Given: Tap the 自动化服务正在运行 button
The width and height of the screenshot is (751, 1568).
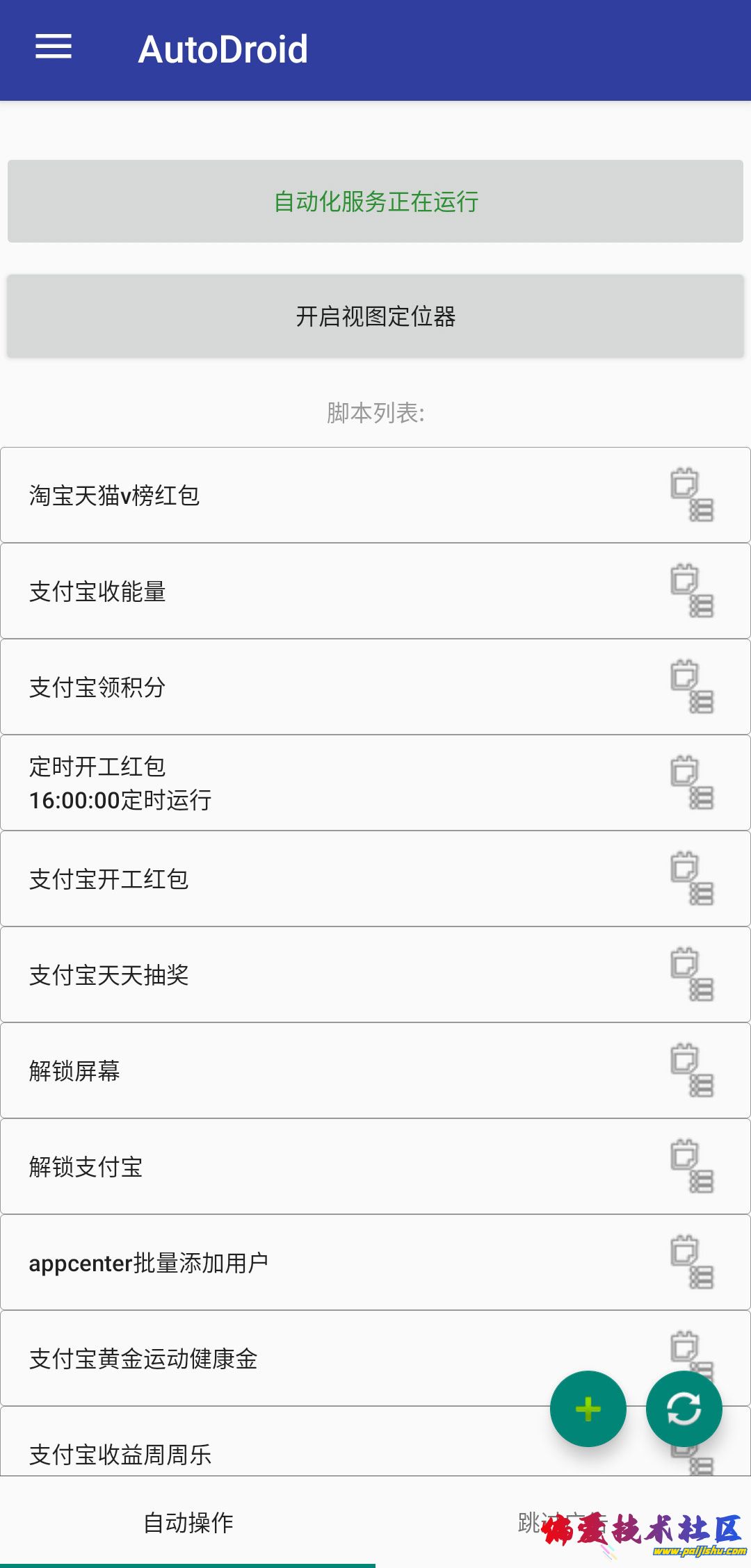Looking at the screenshot, I should pyautogui.click(x=375, y=202).
